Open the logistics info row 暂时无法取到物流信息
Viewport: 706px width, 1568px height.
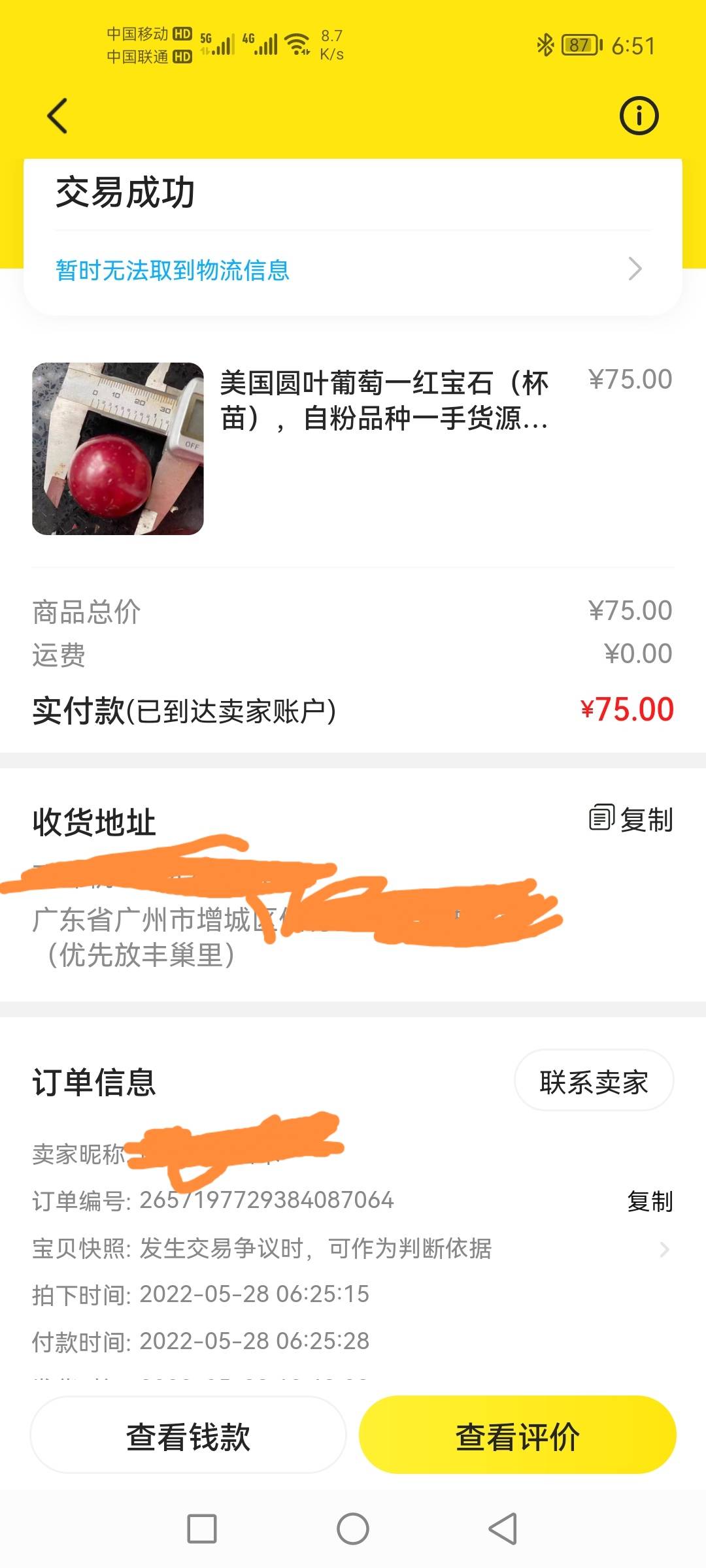353,270
